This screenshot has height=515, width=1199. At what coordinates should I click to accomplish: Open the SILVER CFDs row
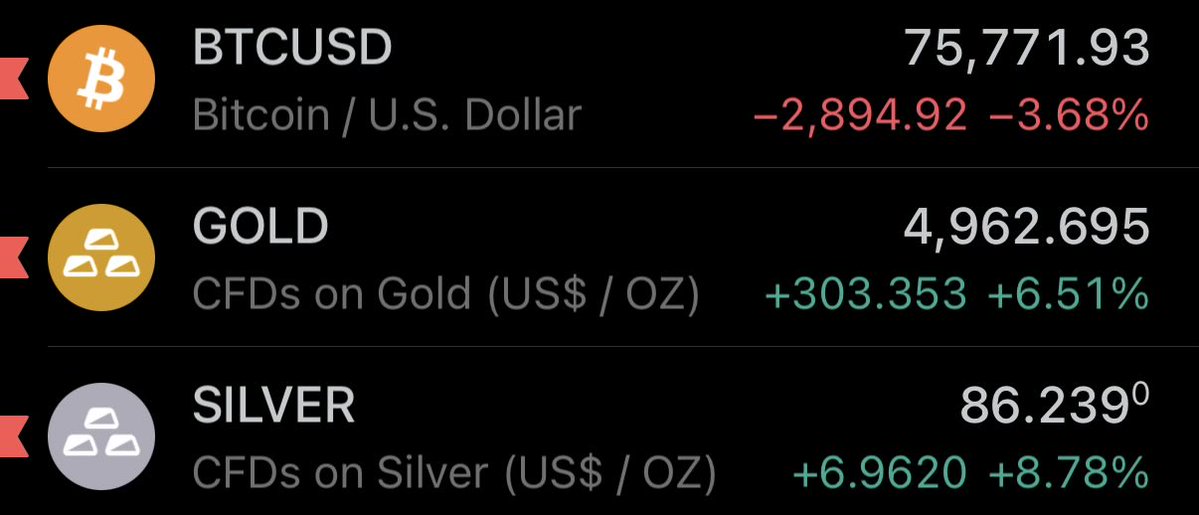tap(600, 436)
